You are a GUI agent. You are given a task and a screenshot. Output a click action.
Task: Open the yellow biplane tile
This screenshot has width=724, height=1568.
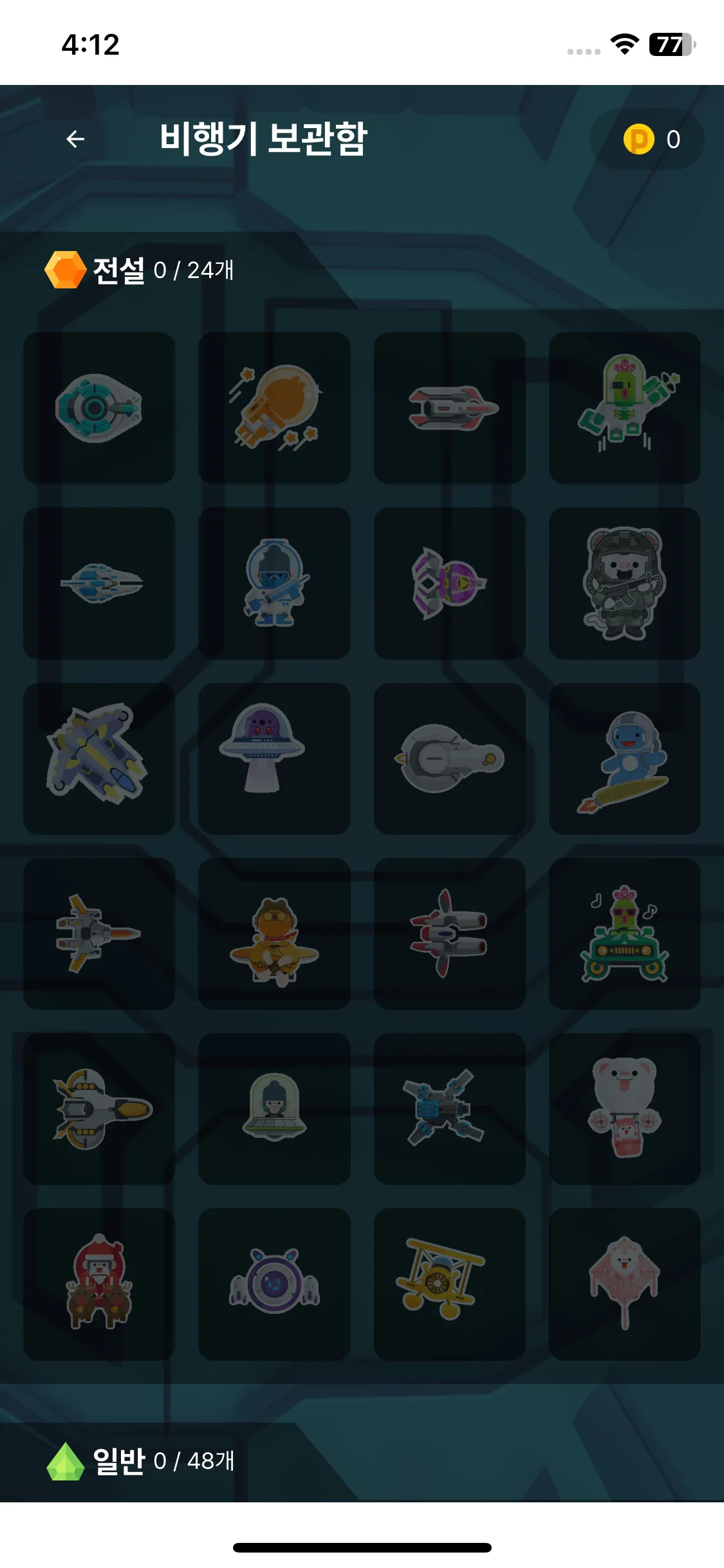[449, 1283]
